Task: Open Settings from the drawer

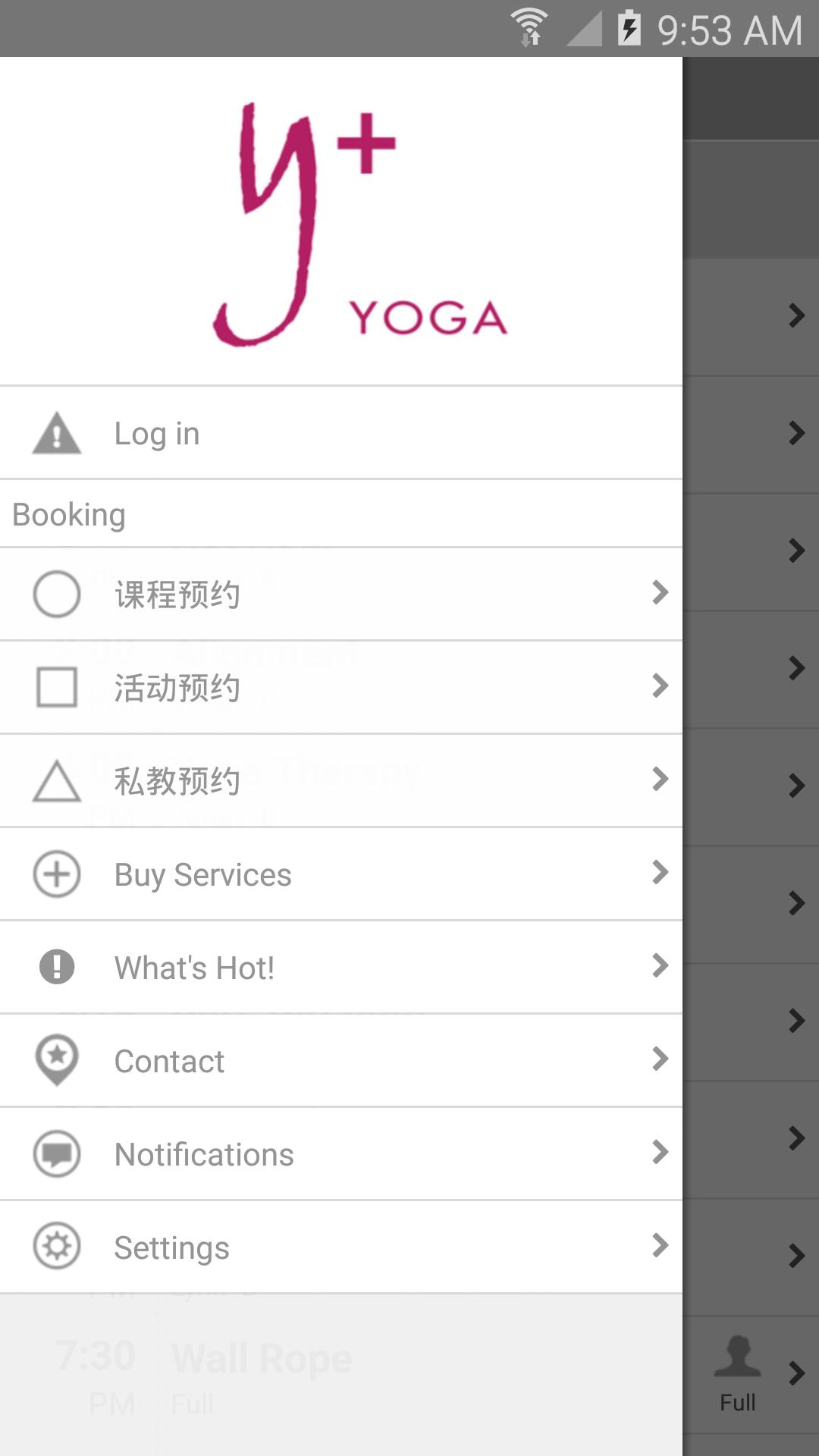Action: [x=341, y=1247]
